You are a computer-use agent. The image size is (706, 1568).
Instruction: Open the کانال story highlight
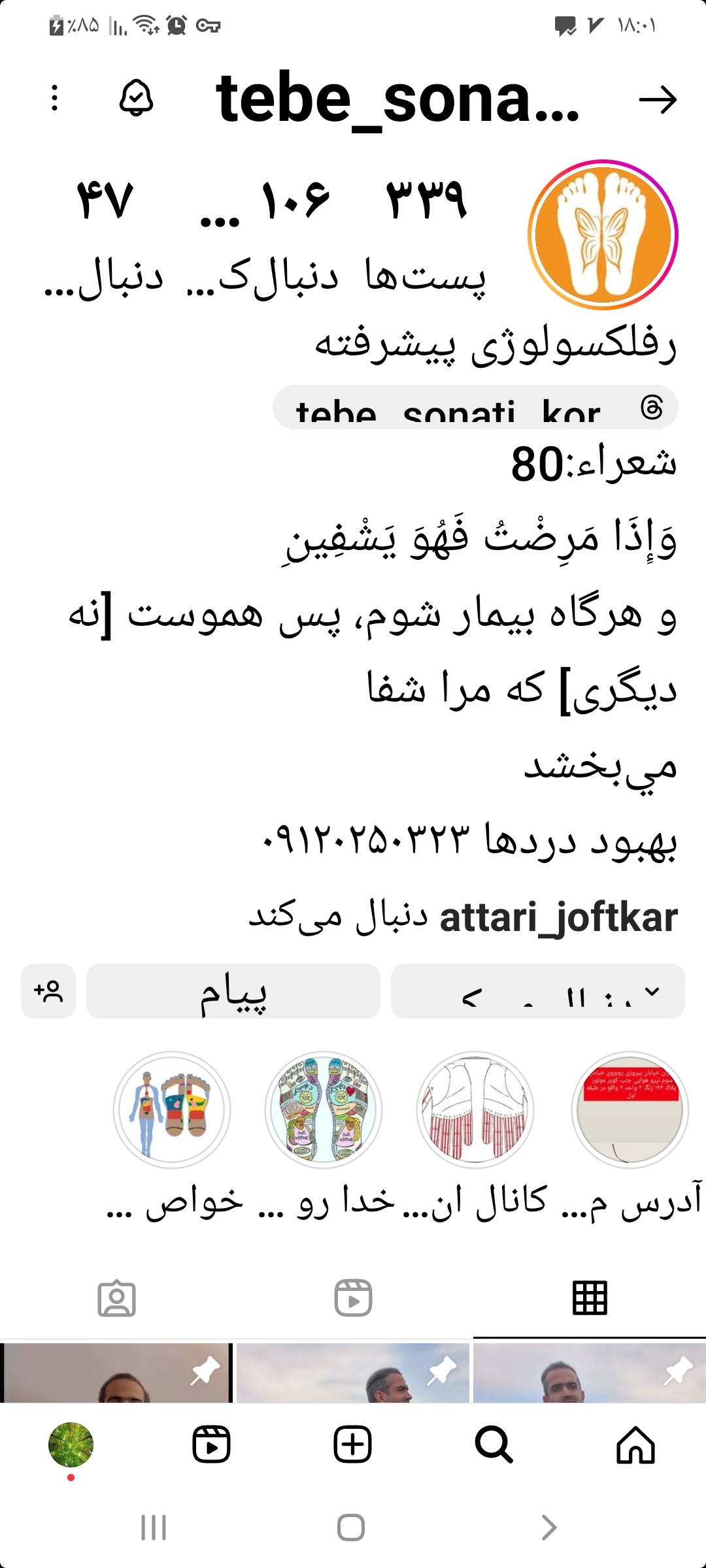tap(475, 1109)
